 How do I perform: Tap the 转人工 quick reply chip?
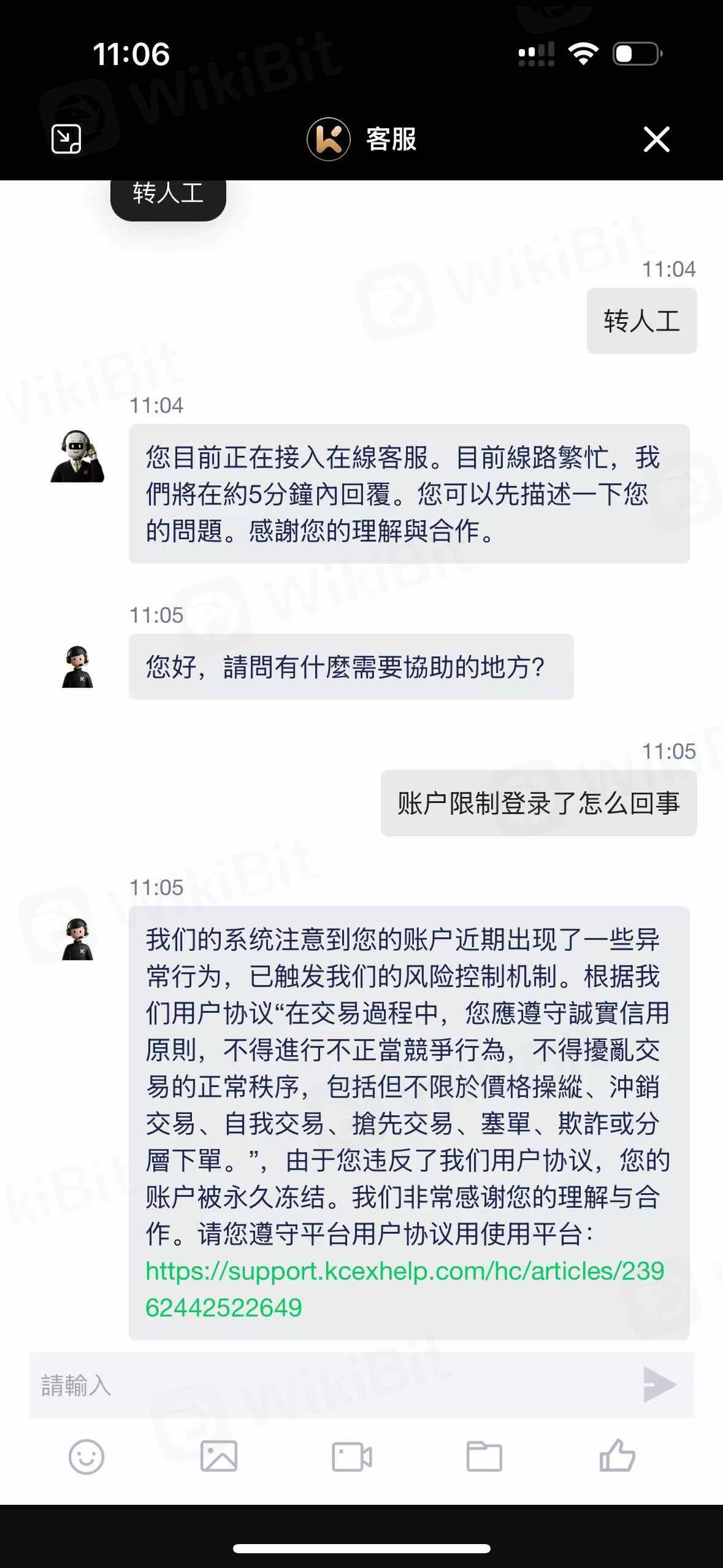coord(168,196)
